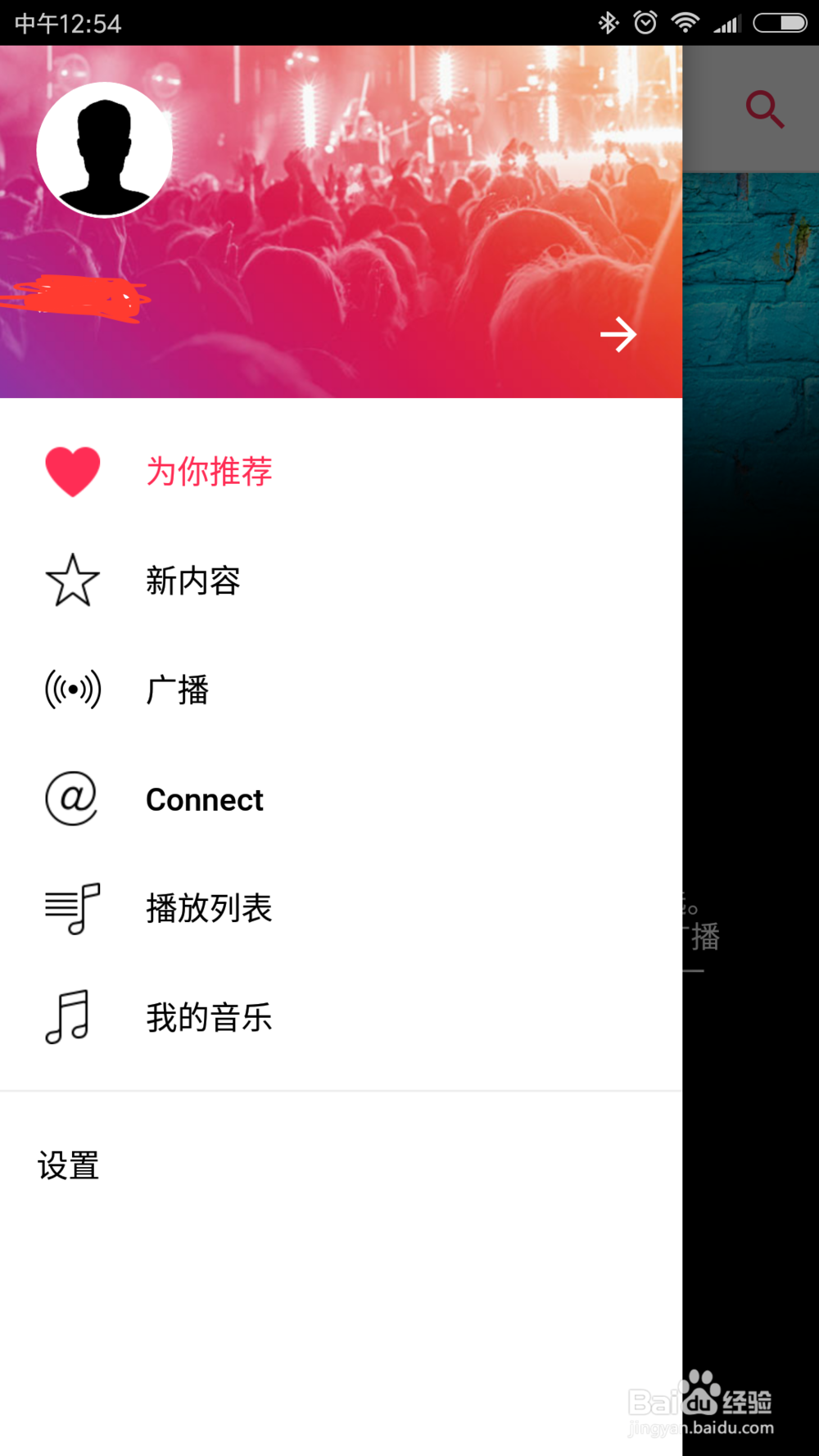The height and width of the screenshot is (1456, 819).
Task: Open Connect from the menu
Action: coord(204,798)
